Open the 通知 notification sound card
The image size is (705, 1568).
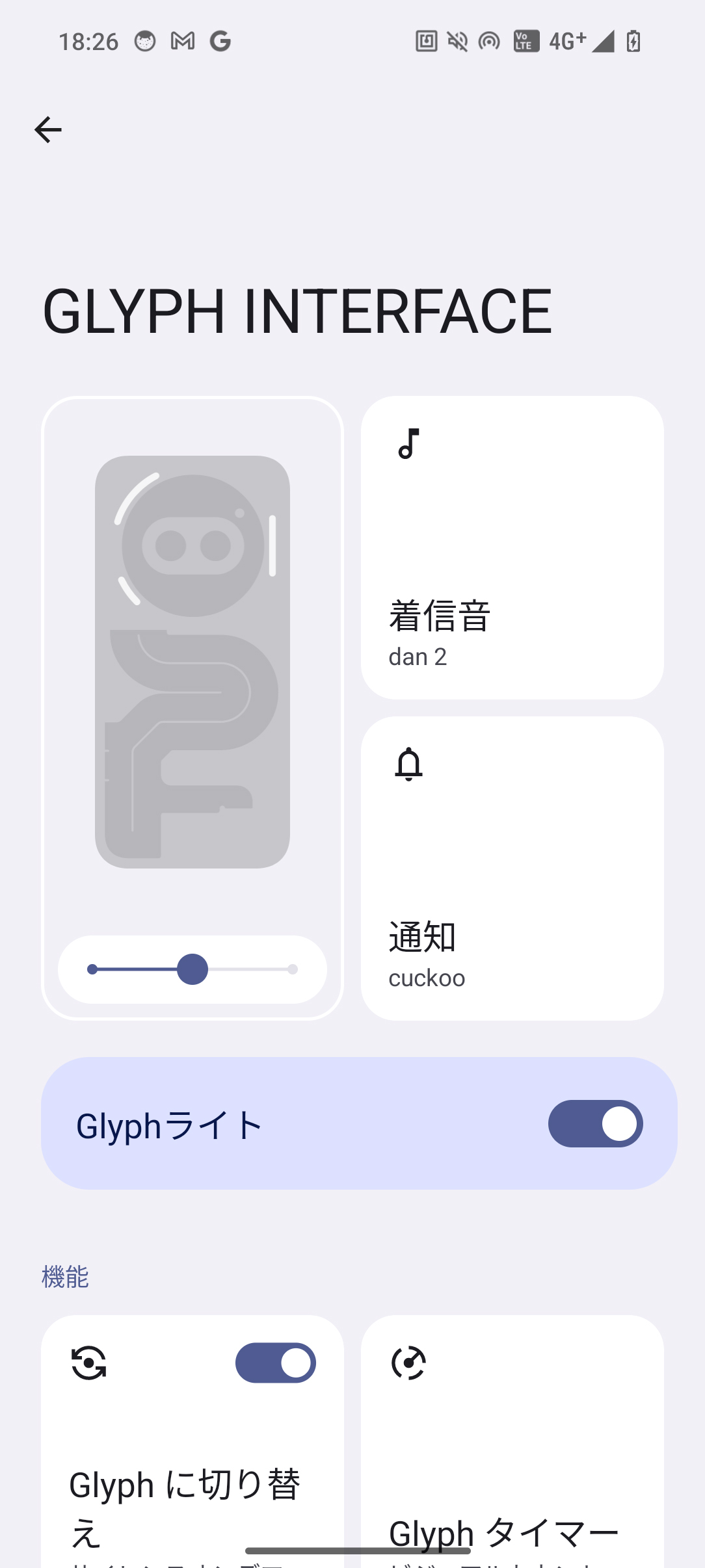tap(512, 868)
